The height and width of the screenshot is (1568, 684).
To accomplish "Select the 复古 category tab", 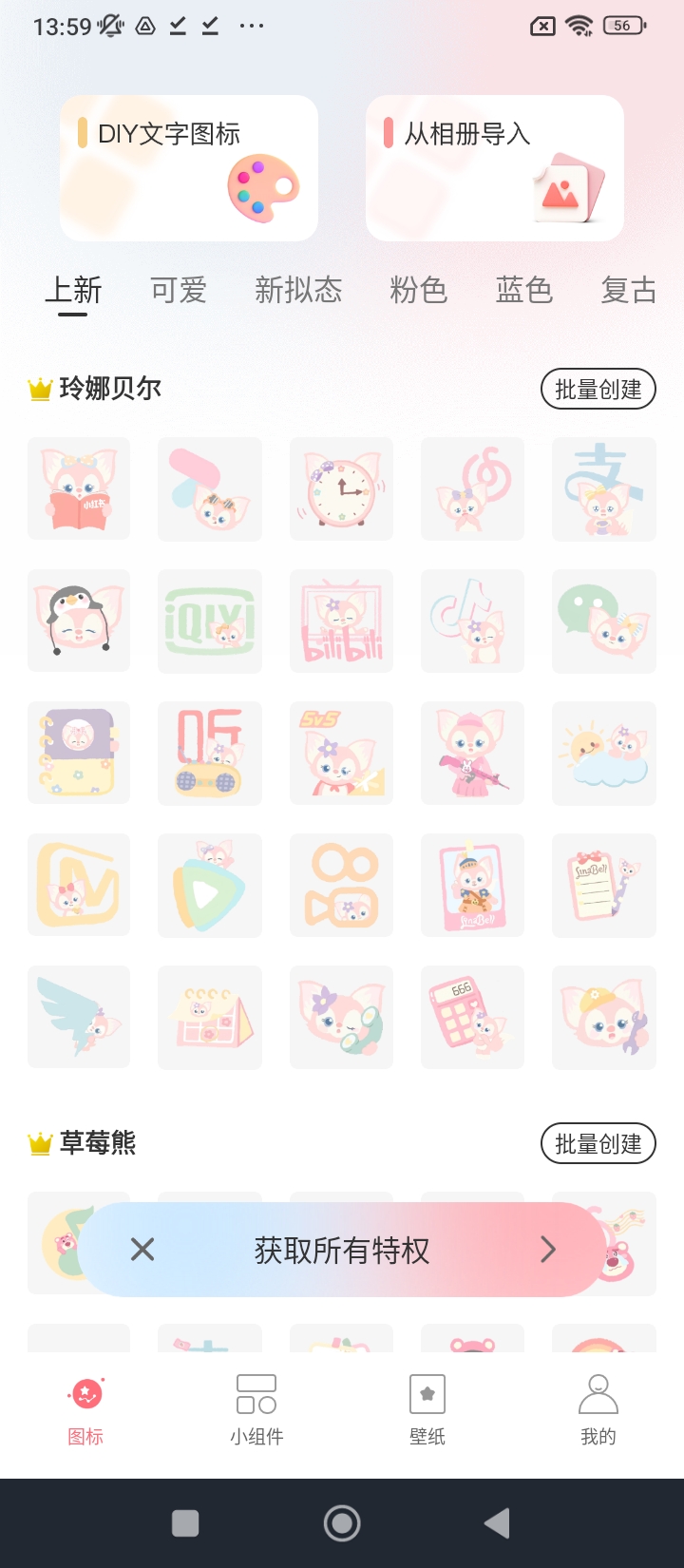I will (628, 290).
